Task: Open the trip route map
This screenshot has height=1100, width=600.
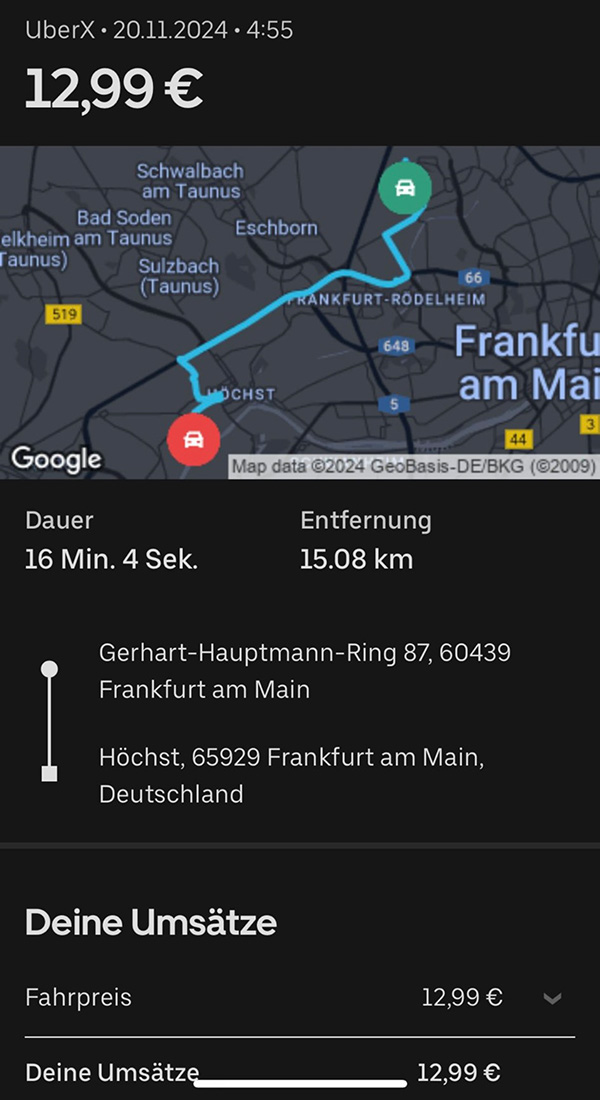Action: [x=300, y=312]
